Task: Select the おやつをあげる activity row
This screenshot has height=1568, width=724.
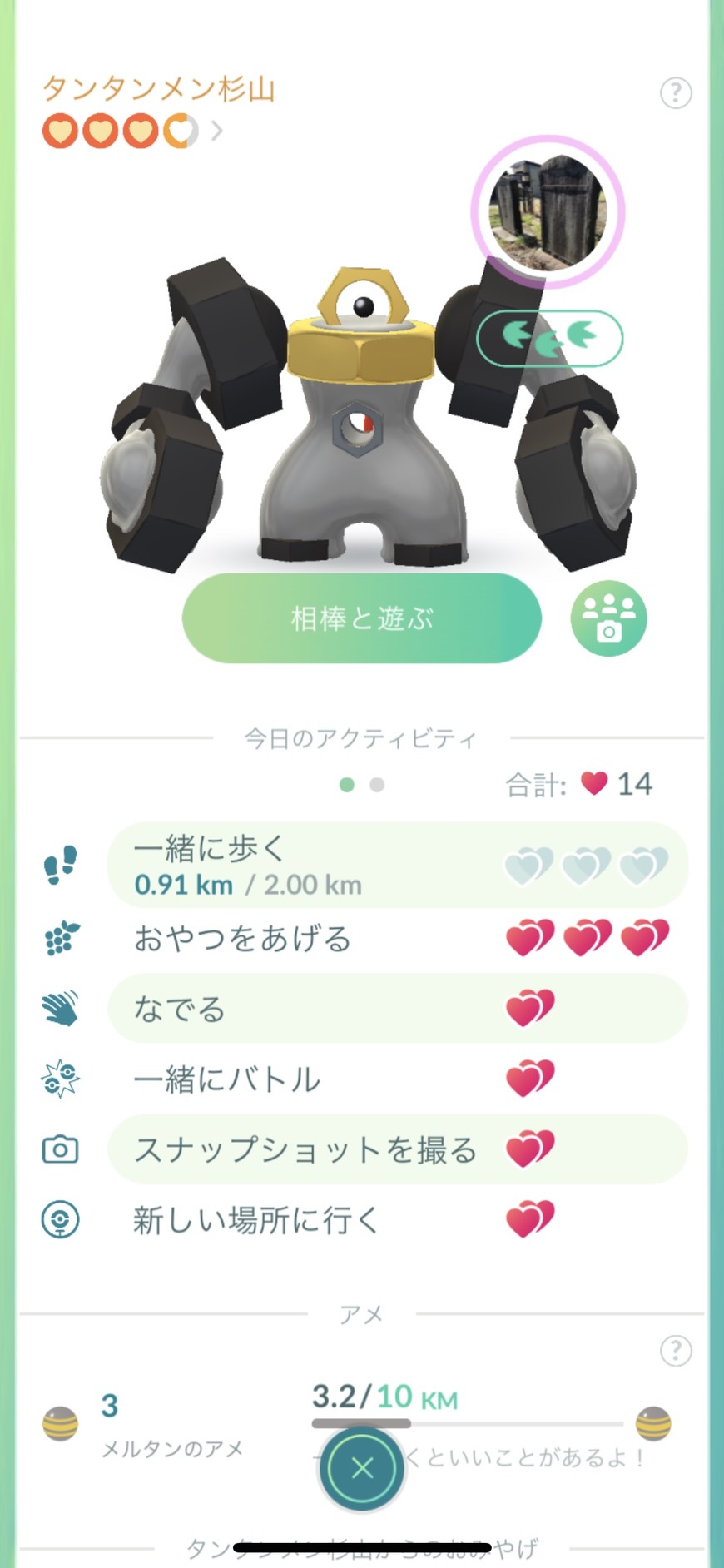Action: (397, 939)
